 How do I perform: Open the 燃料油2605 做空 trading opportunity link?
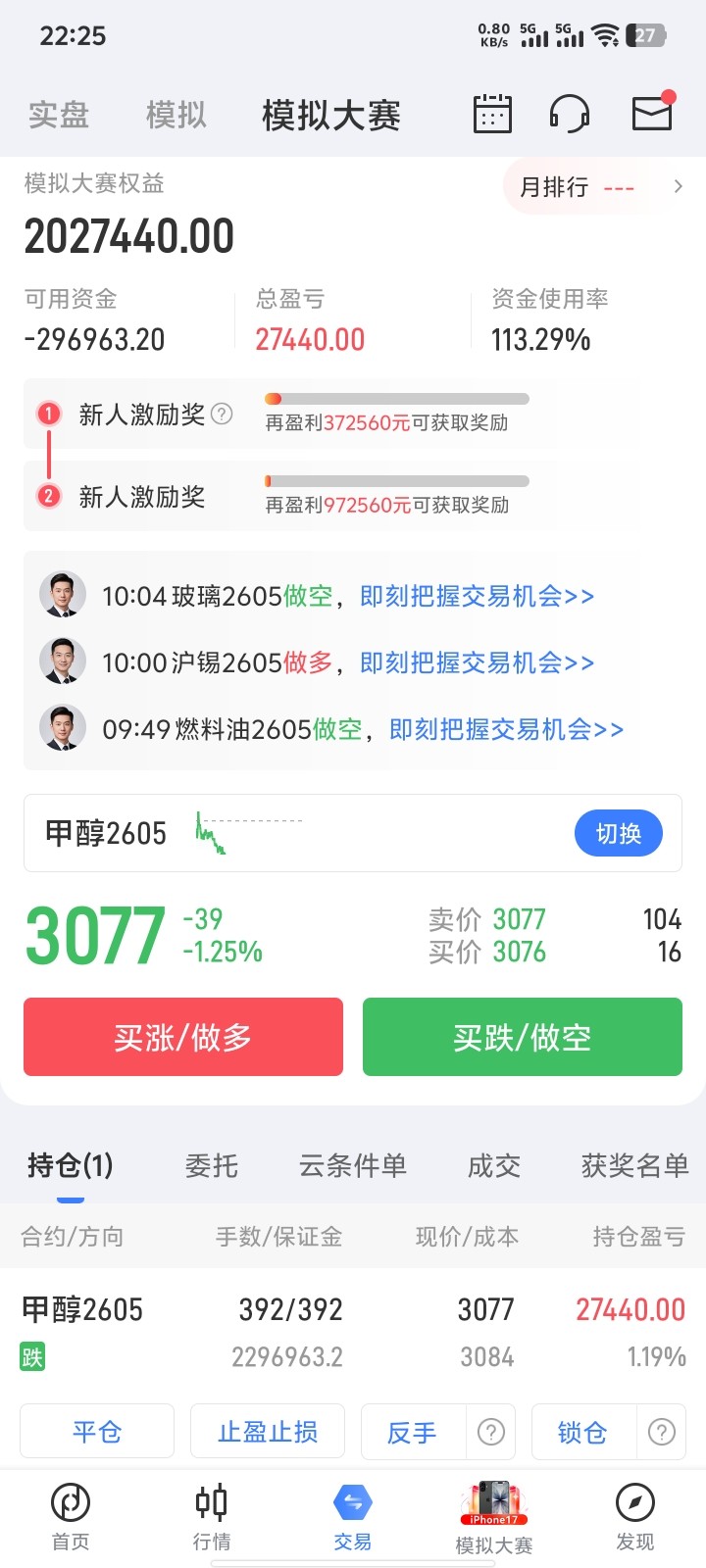(506, 729)
